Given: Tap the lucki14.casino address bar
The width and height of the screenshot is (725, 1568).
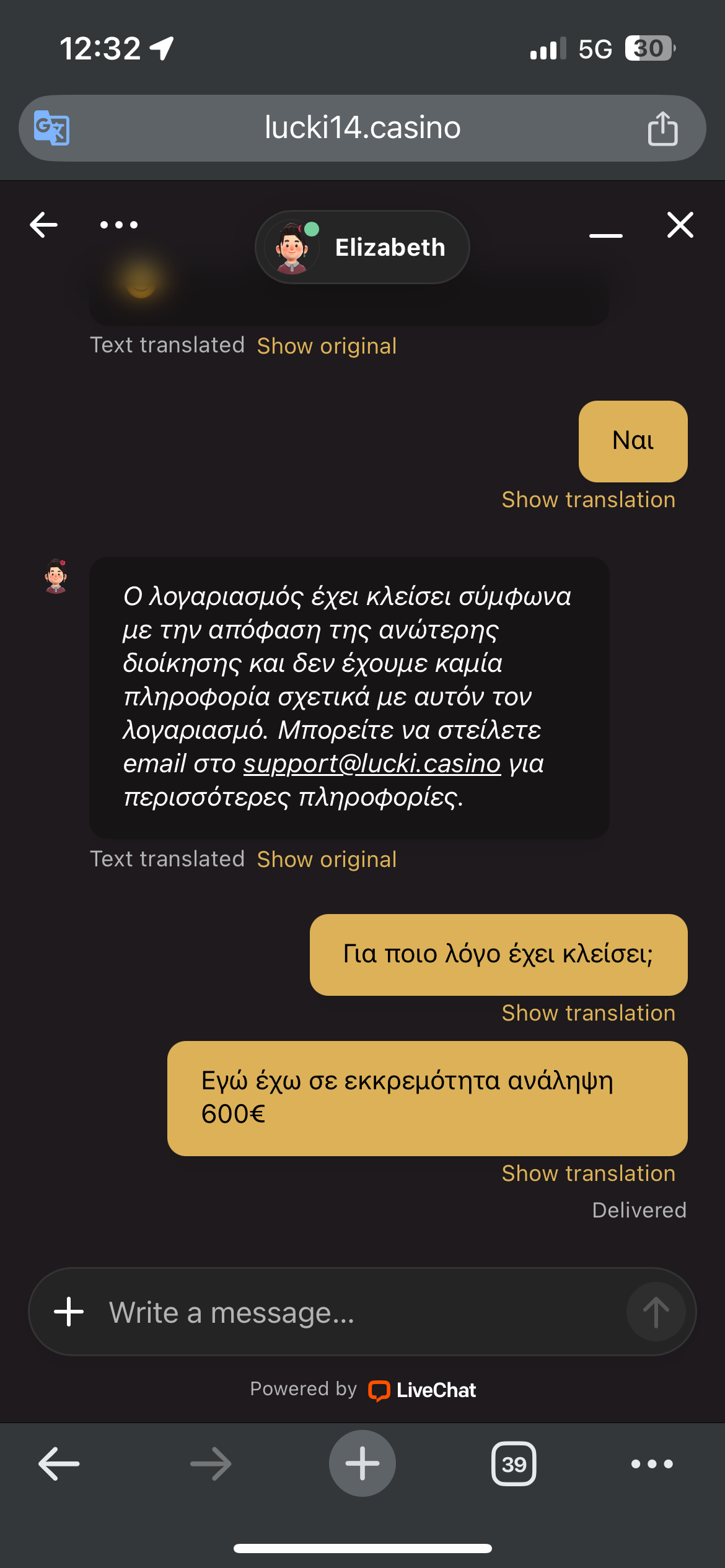Looking at the screenshot, I should [362, 128].
